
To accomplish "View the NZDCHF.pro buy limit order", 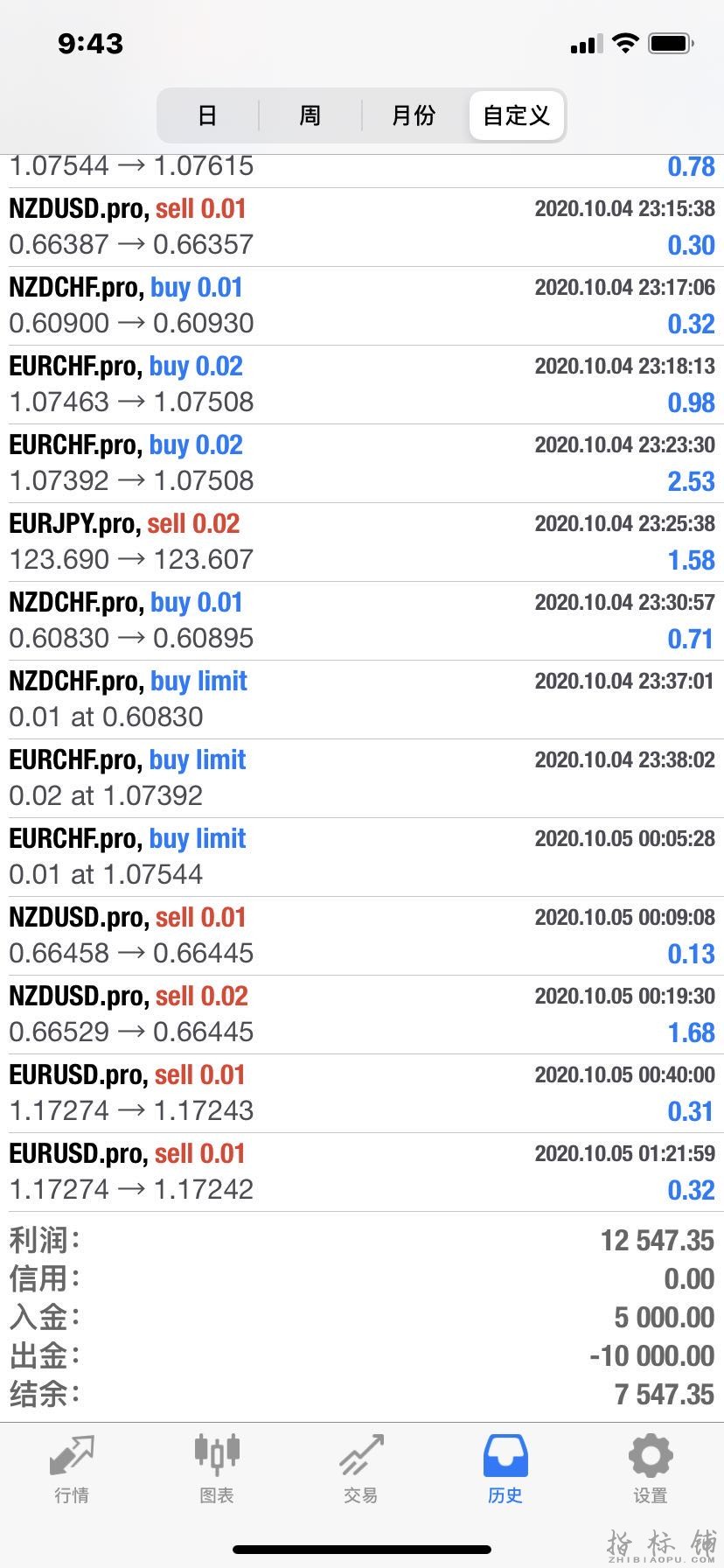I will click(x=362, y=699).
